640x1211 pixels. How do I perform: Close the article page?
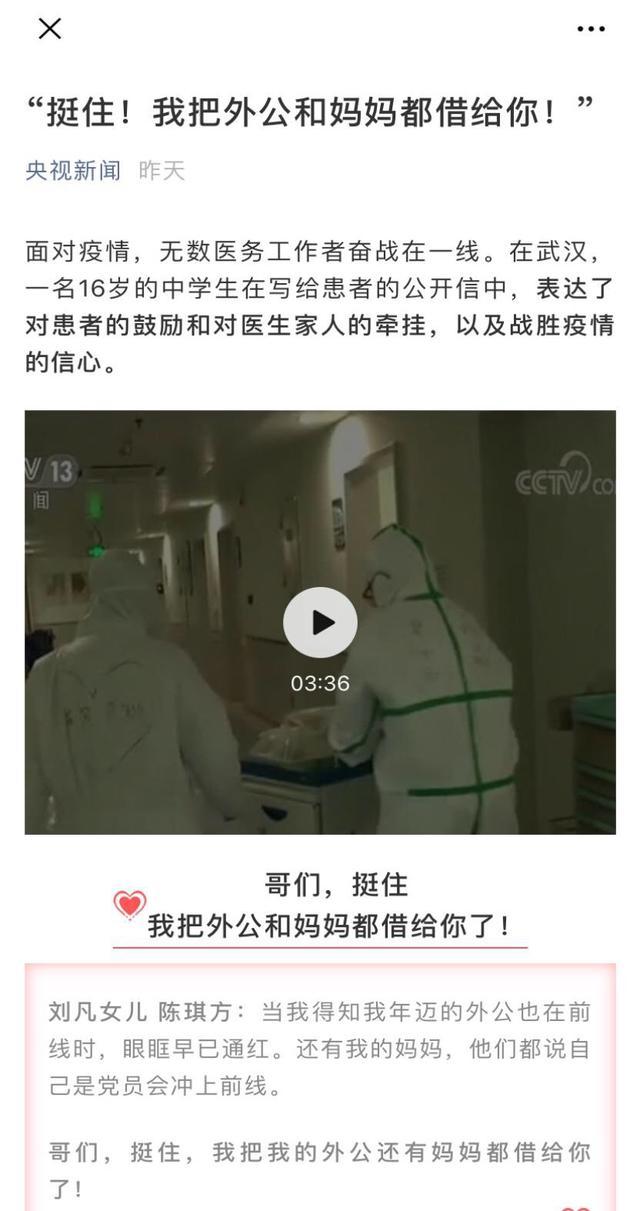49,29
